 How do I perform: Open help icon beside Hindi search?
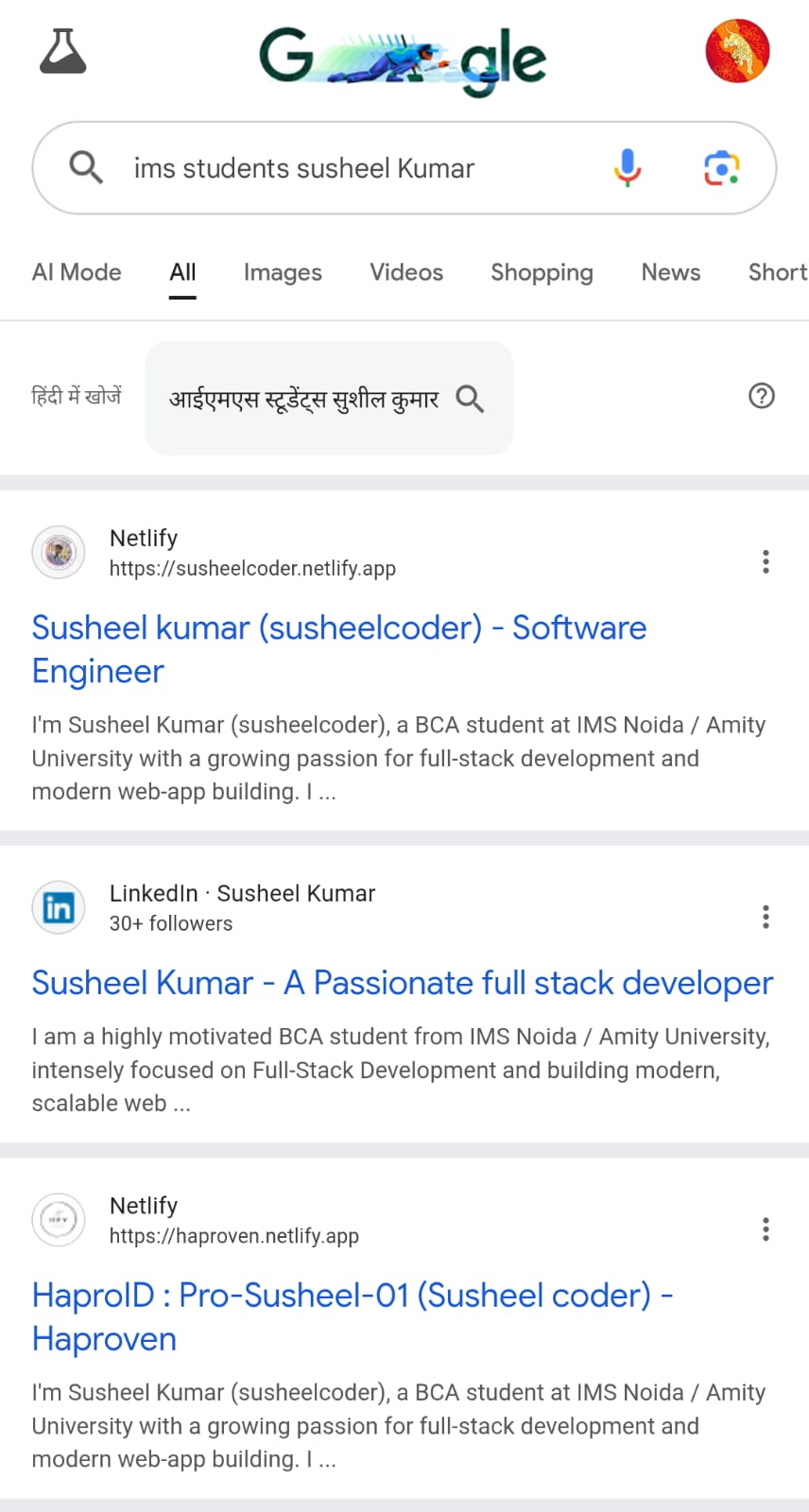(762, 396)
